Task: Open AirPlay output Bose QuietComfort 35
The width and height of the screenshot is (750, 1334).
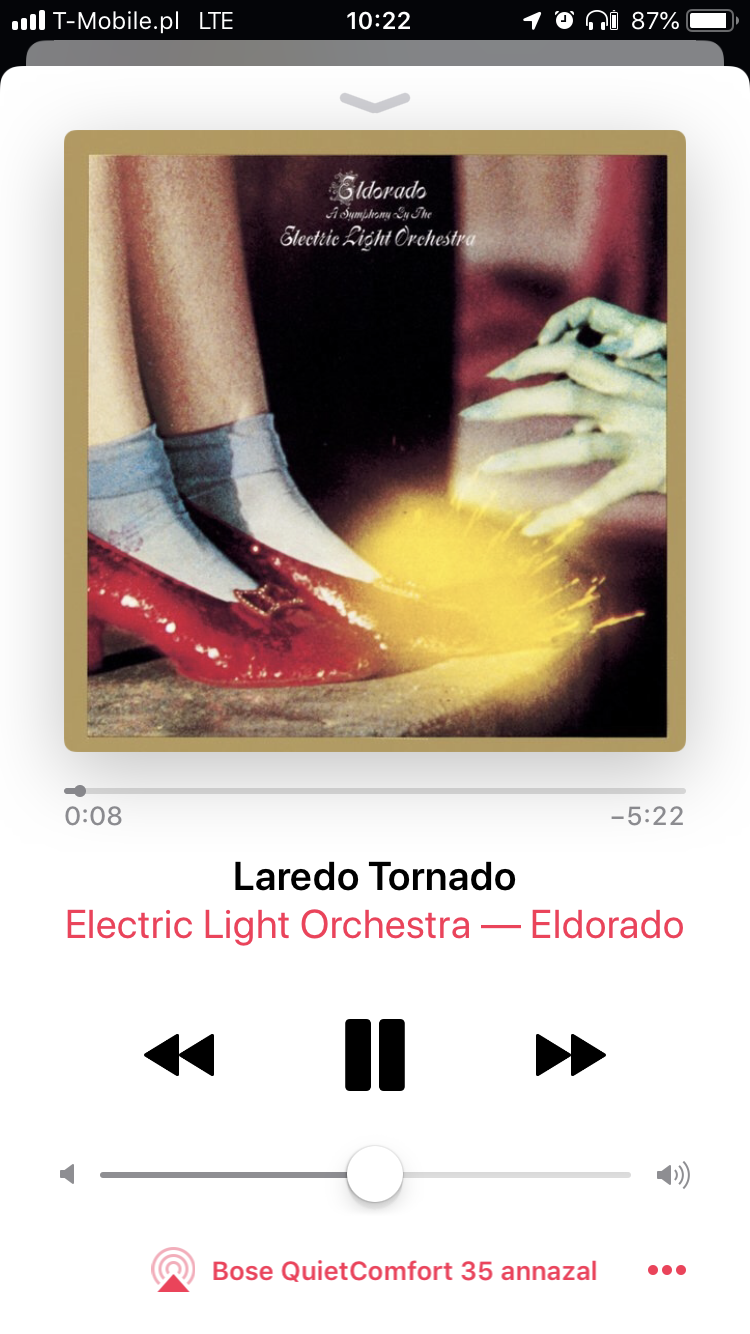Action: click(x=374, y=1271)
